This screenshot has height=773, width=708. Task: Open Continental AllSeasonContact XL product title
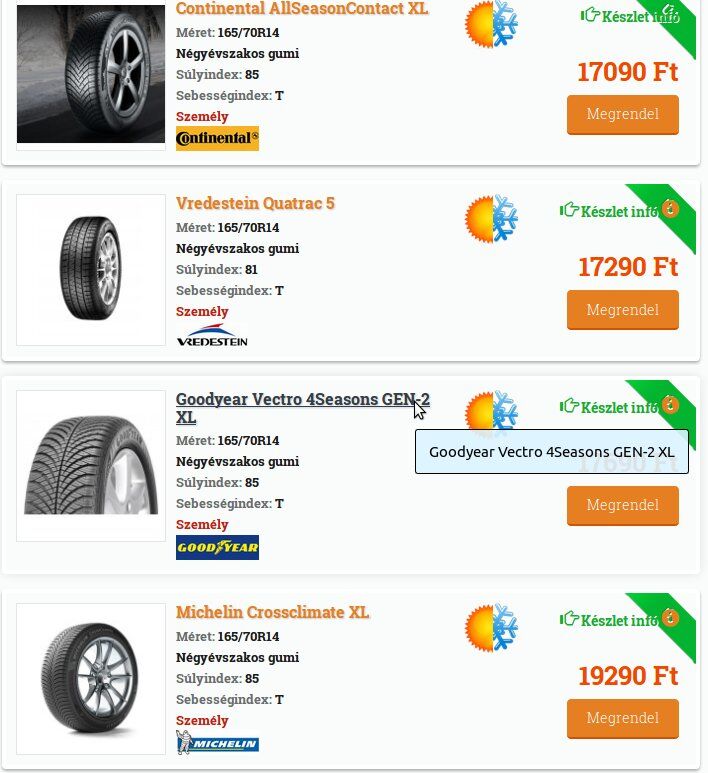pos(301,9)
